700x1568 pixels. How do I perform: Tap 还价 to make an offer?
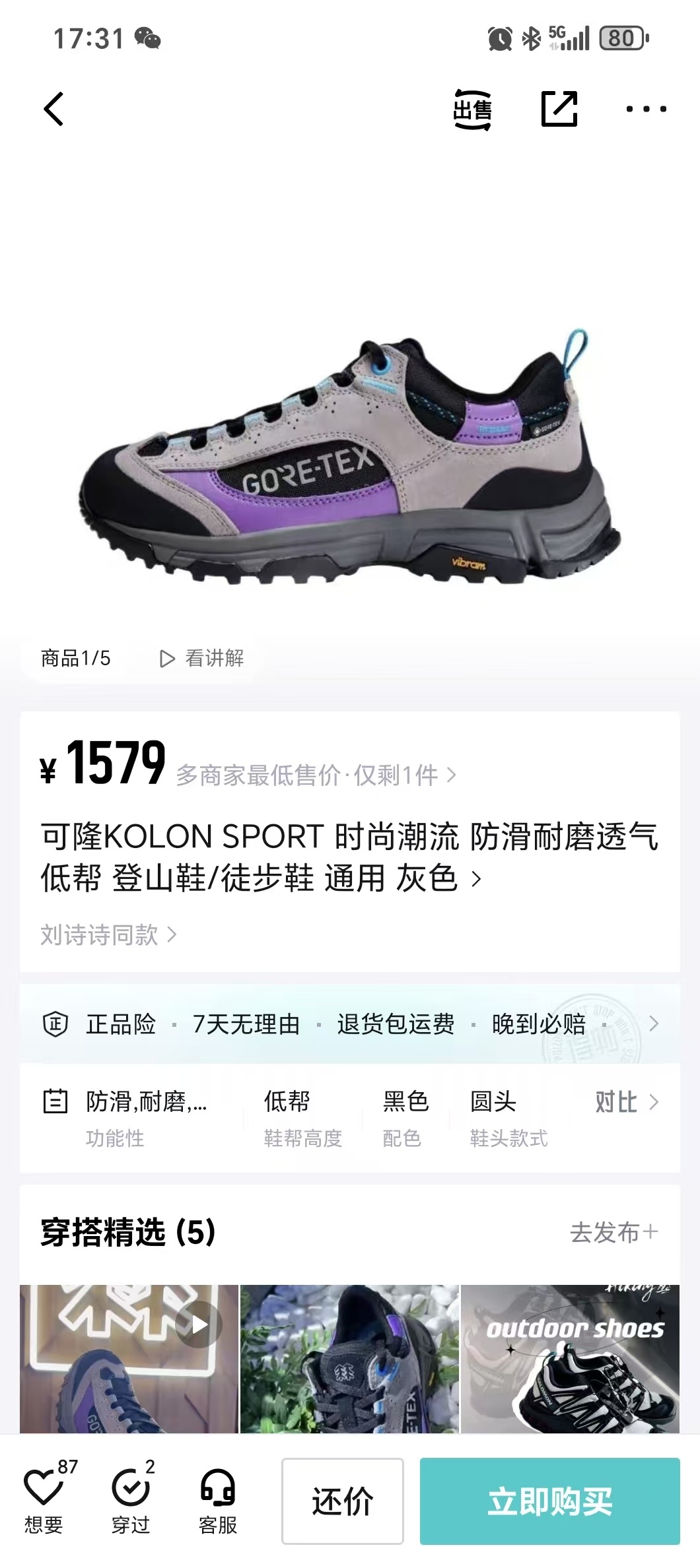point(342,1501)
